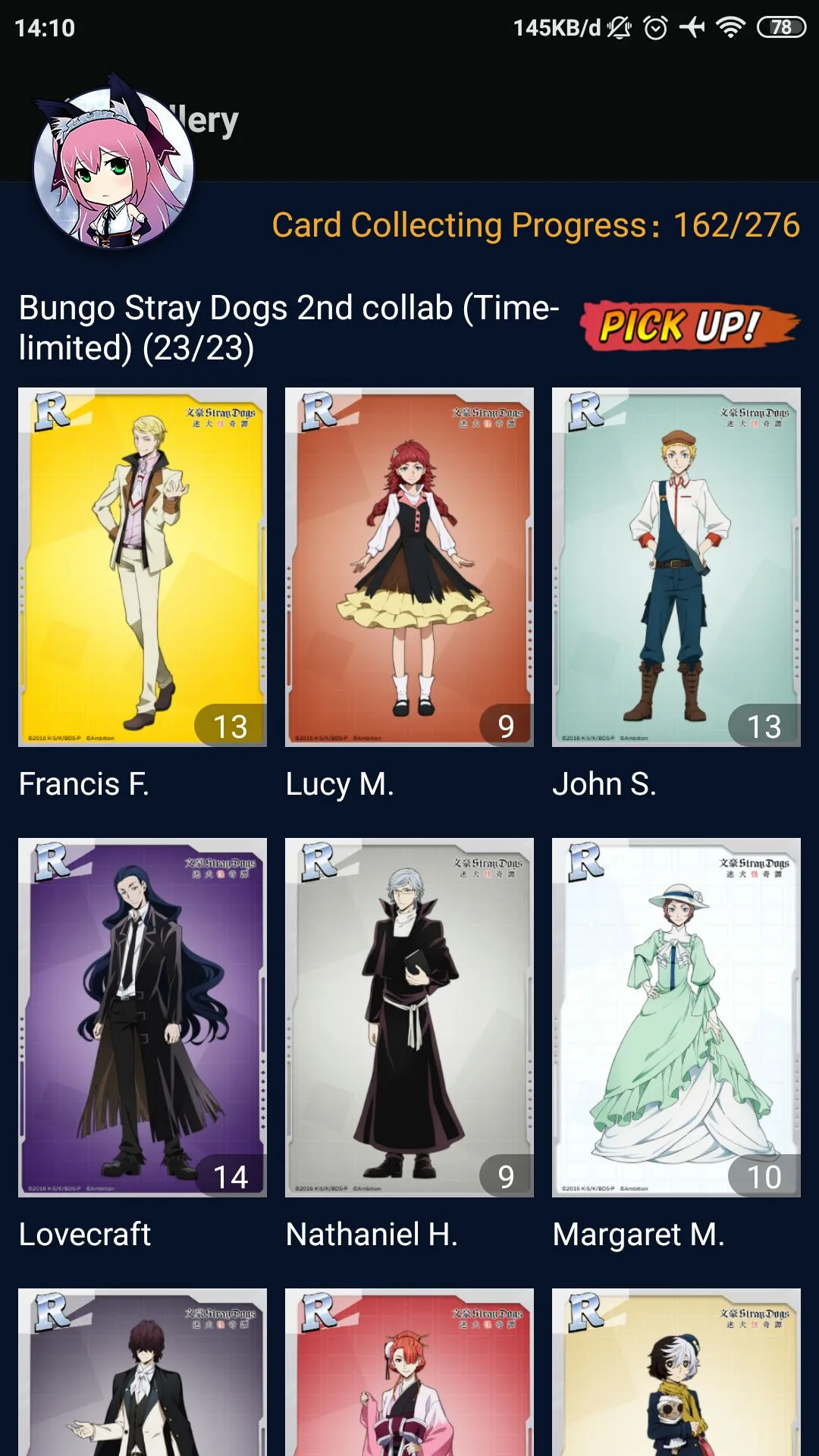Open the Lovecraft card
Viewport: 819px width, 1456px height.
(143, 1018)
